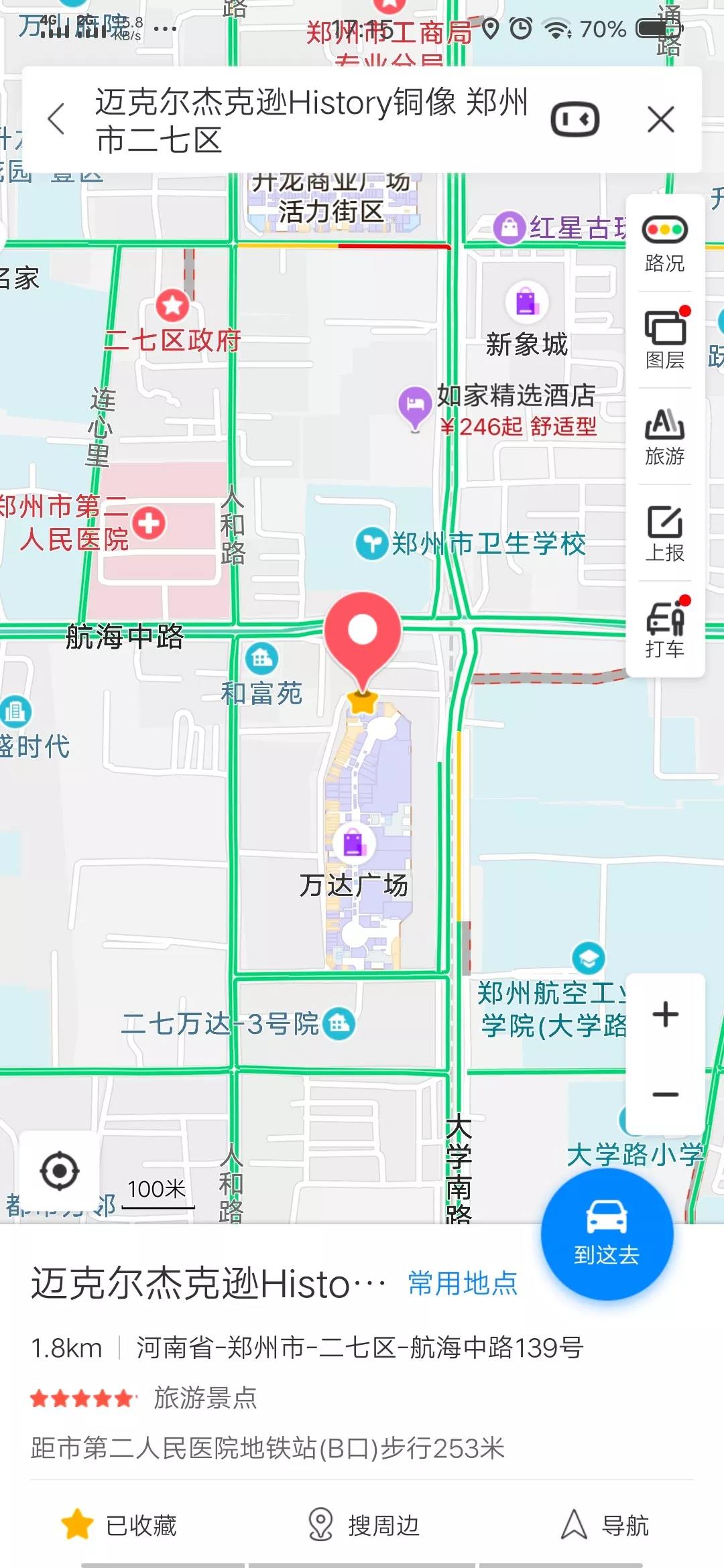Open the voice assistant icon in search bar
Viewport: 724px width, 1568px height.
point(575,120)
